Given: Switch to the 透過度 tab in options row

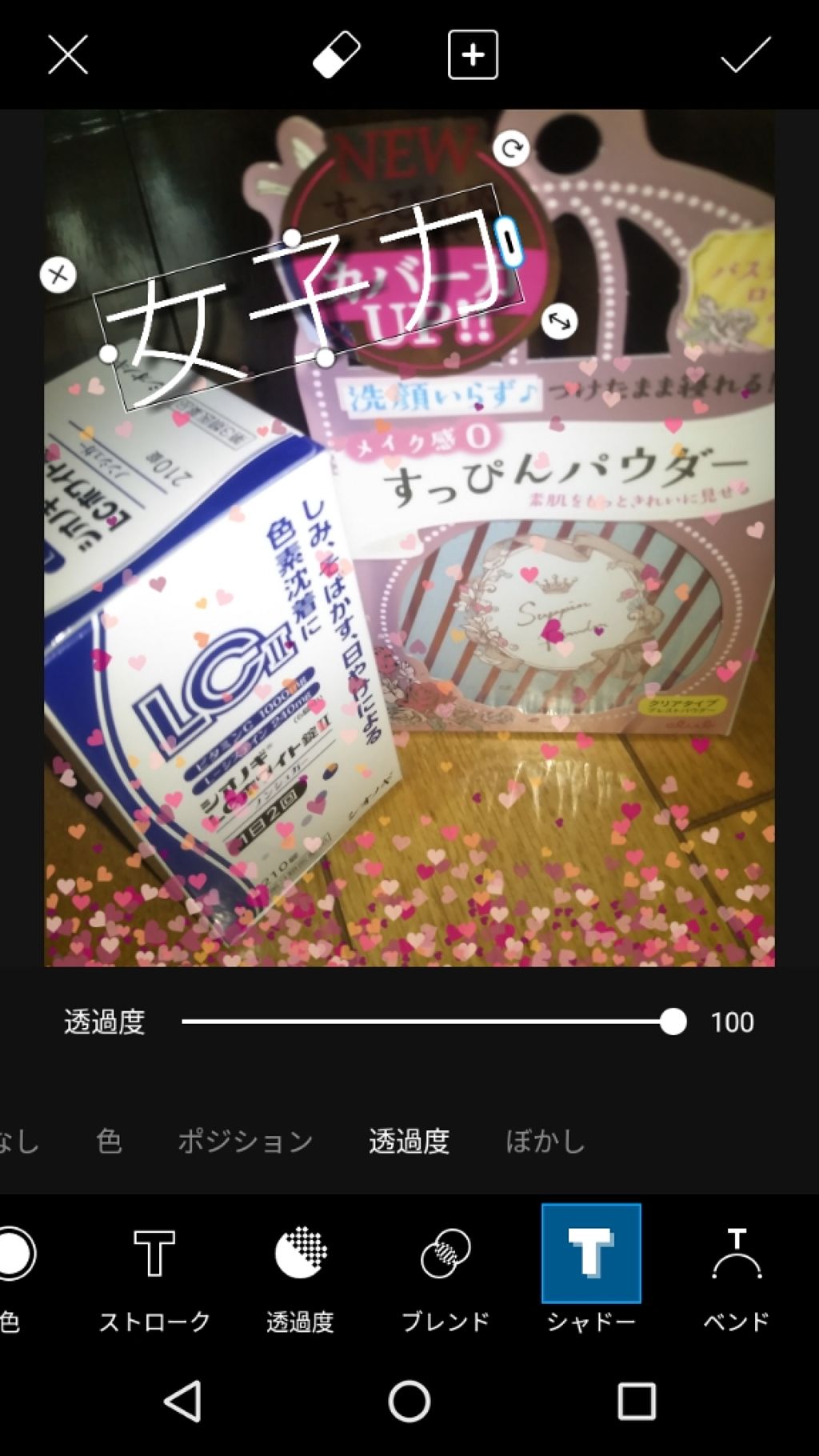Looking at the screenshot, I should click(x=409, y=1142).
